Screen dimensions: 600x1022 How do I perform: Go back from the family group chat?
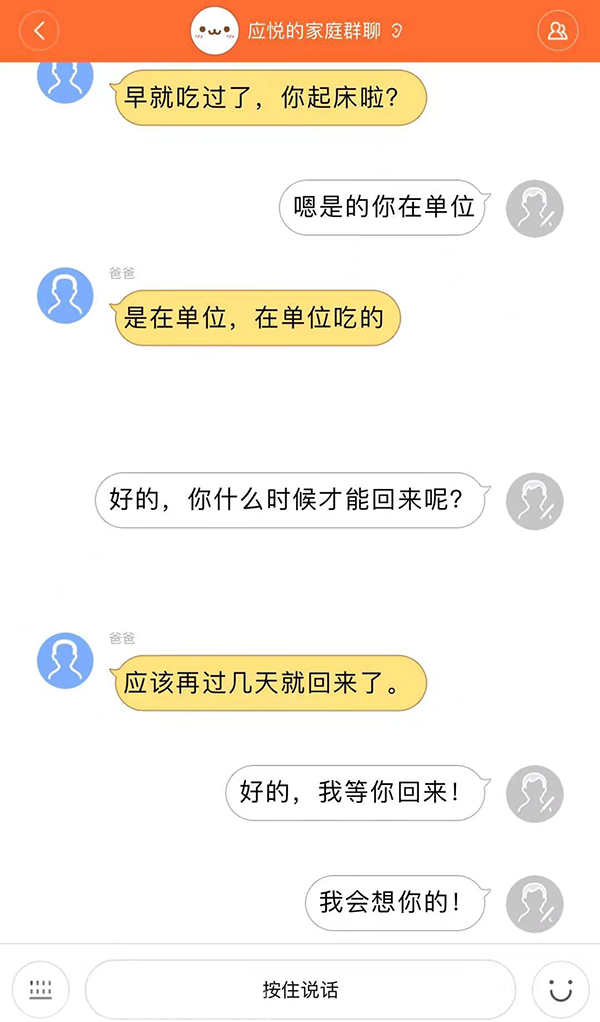[x=39, y=31]
